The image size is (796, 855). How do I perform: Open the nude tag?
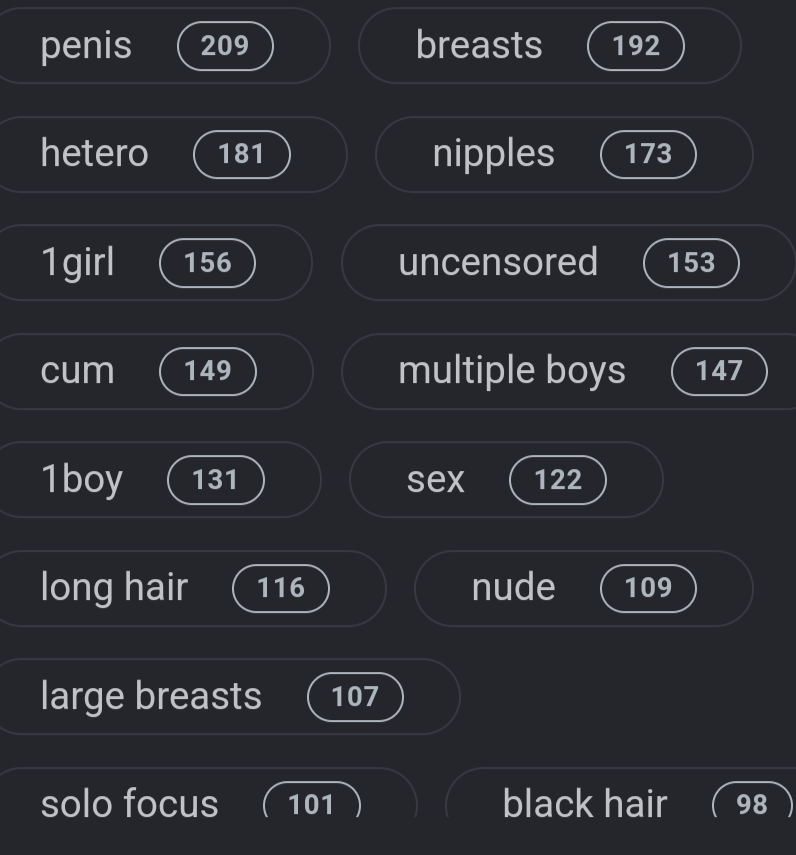(x=582, y=587)
